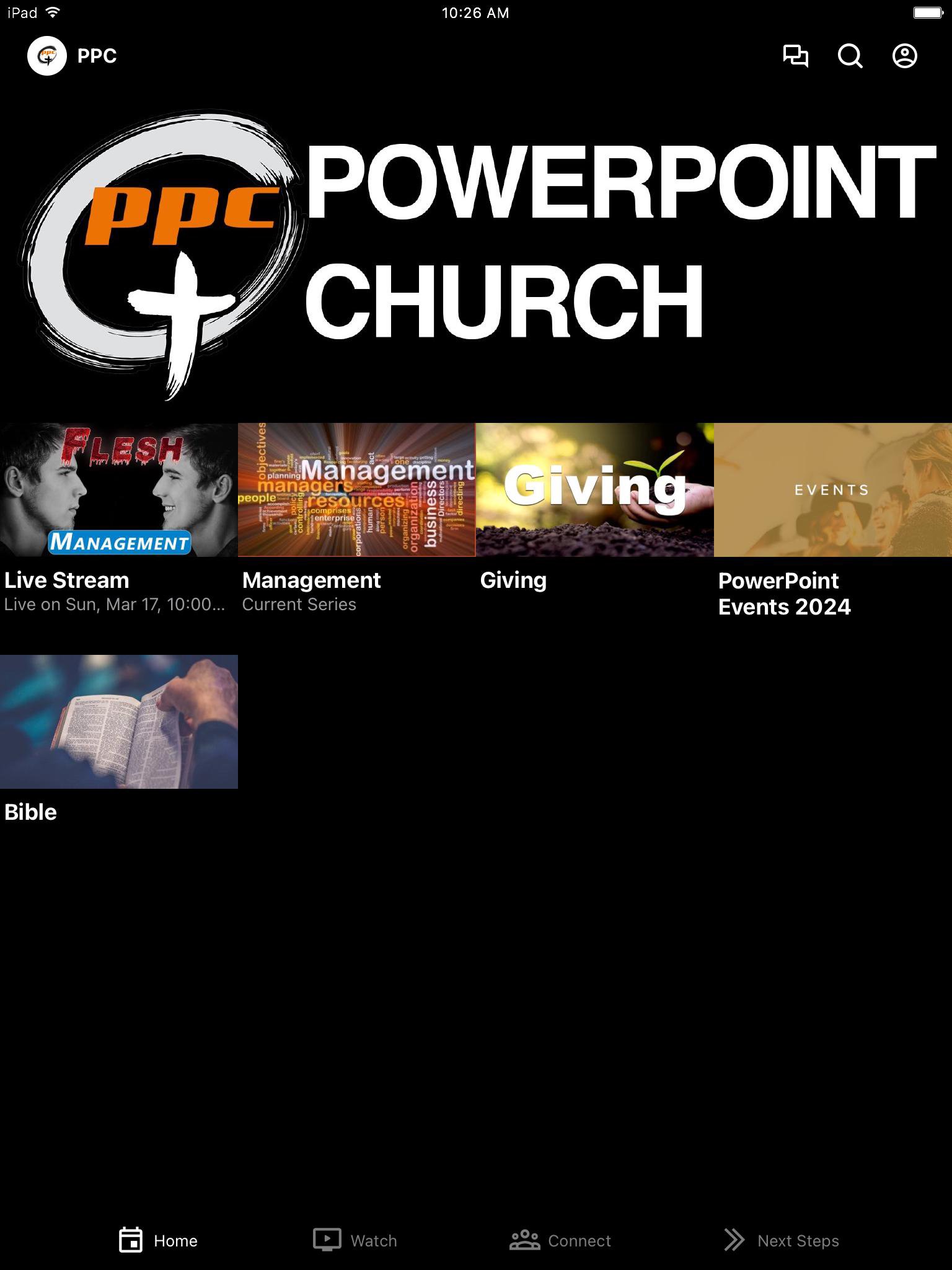This screenshot has height=1270, width=952.
Task: Open the Live Stream tile
Action: pyautogui.click(x=118, y=490)
